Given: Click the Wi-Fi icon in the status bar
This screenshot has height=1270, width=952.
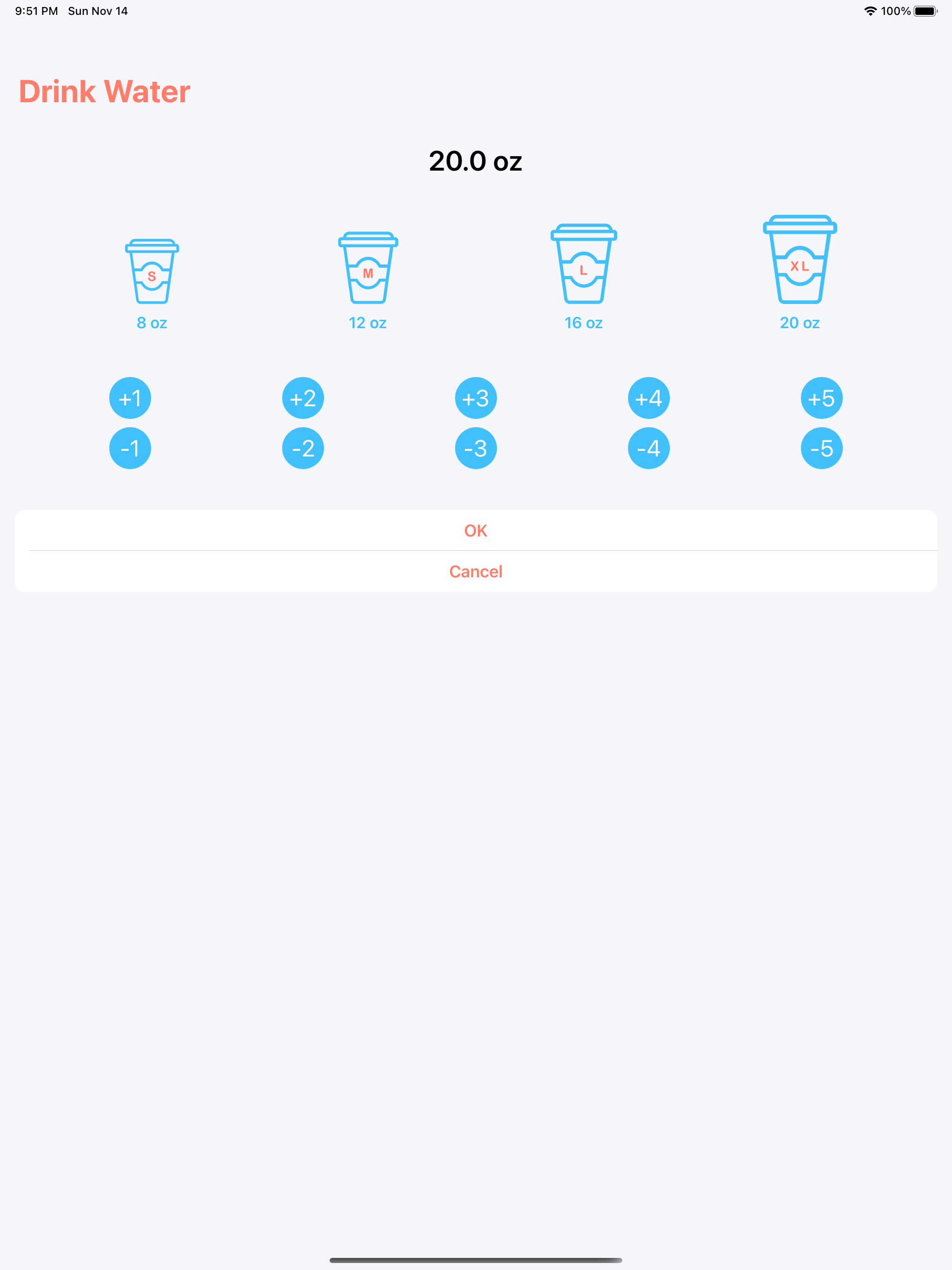Looking at the screenshot, I should point(871,10).
